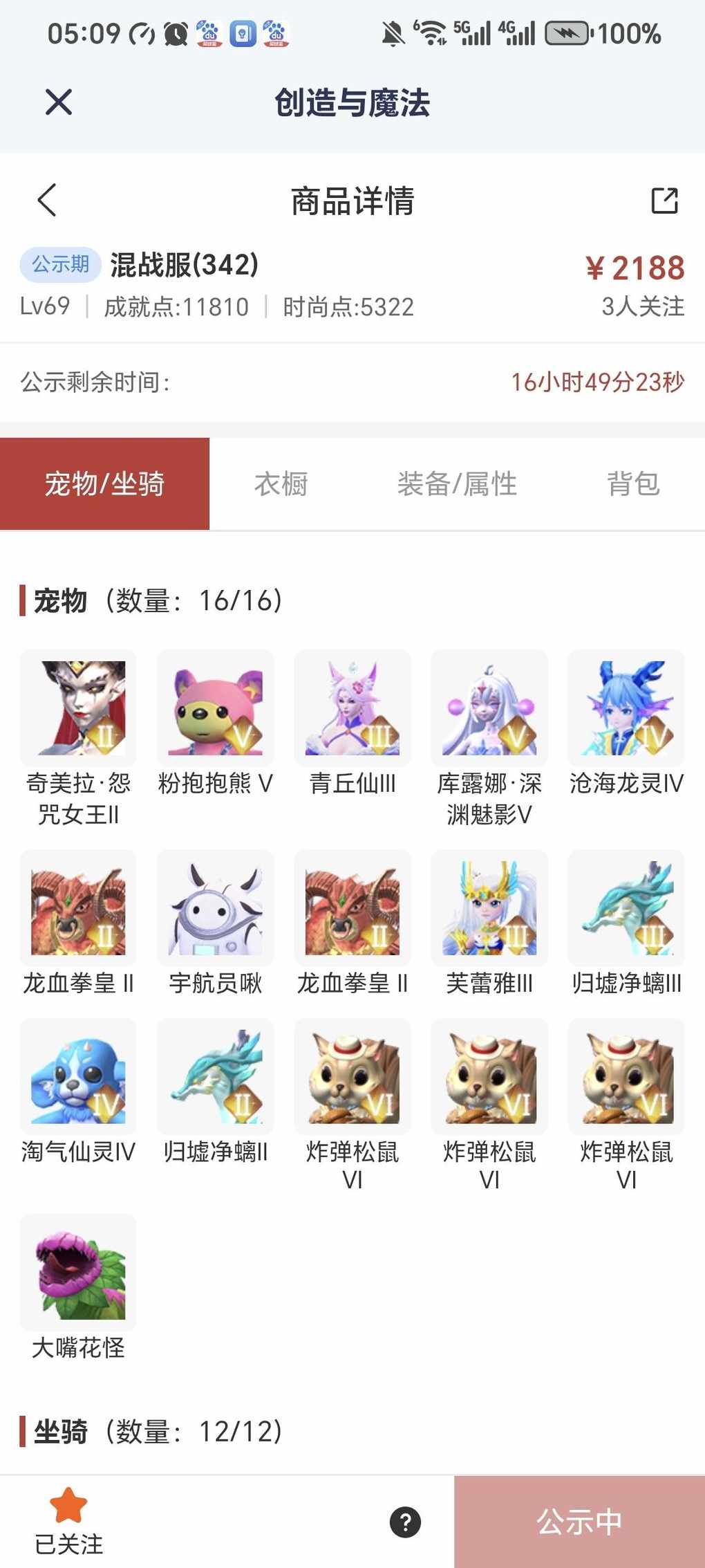This screenshot has height=1568, width=705.
Task: Open pet 奇美拉·怨咒女王II
Action: [x=78, y=708]
